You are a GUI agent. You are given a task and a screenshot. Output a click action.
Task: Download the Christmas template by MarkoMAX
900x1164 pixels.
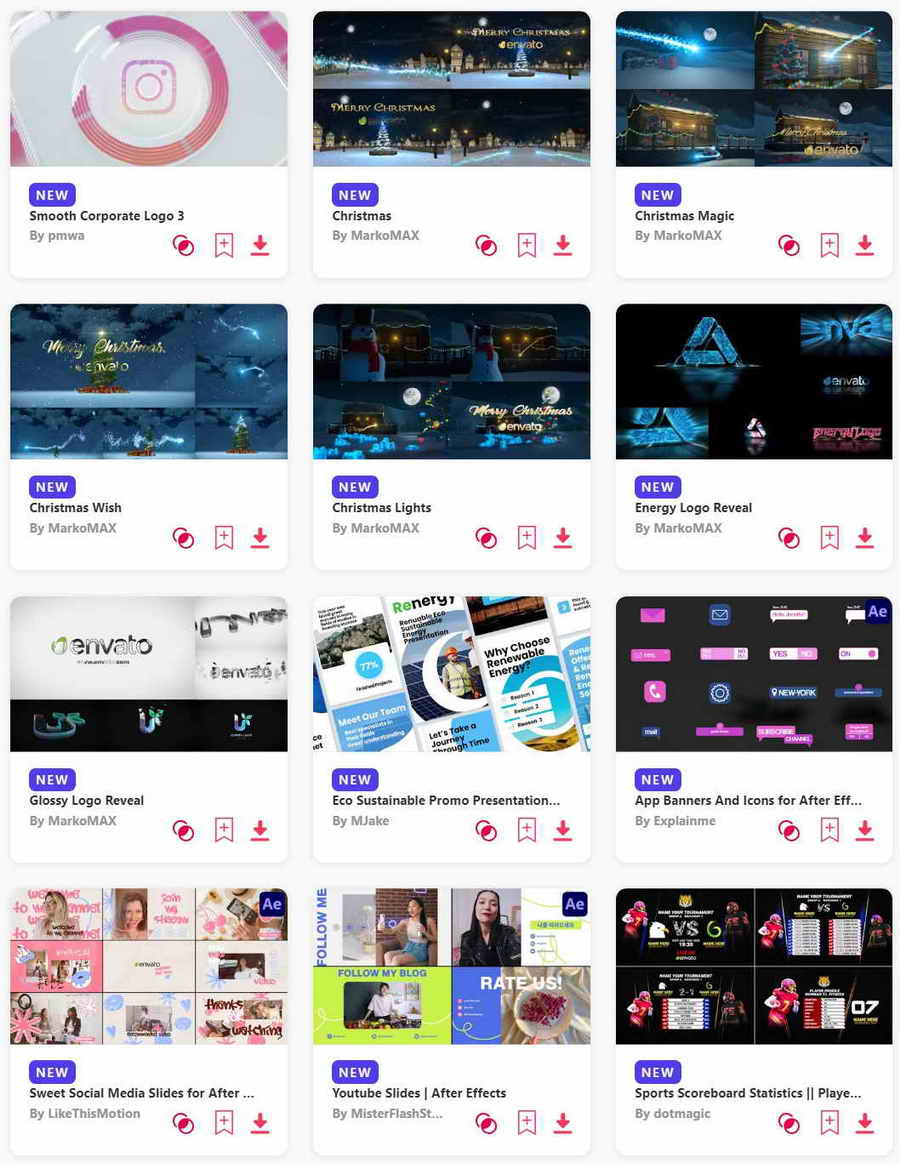562,245
